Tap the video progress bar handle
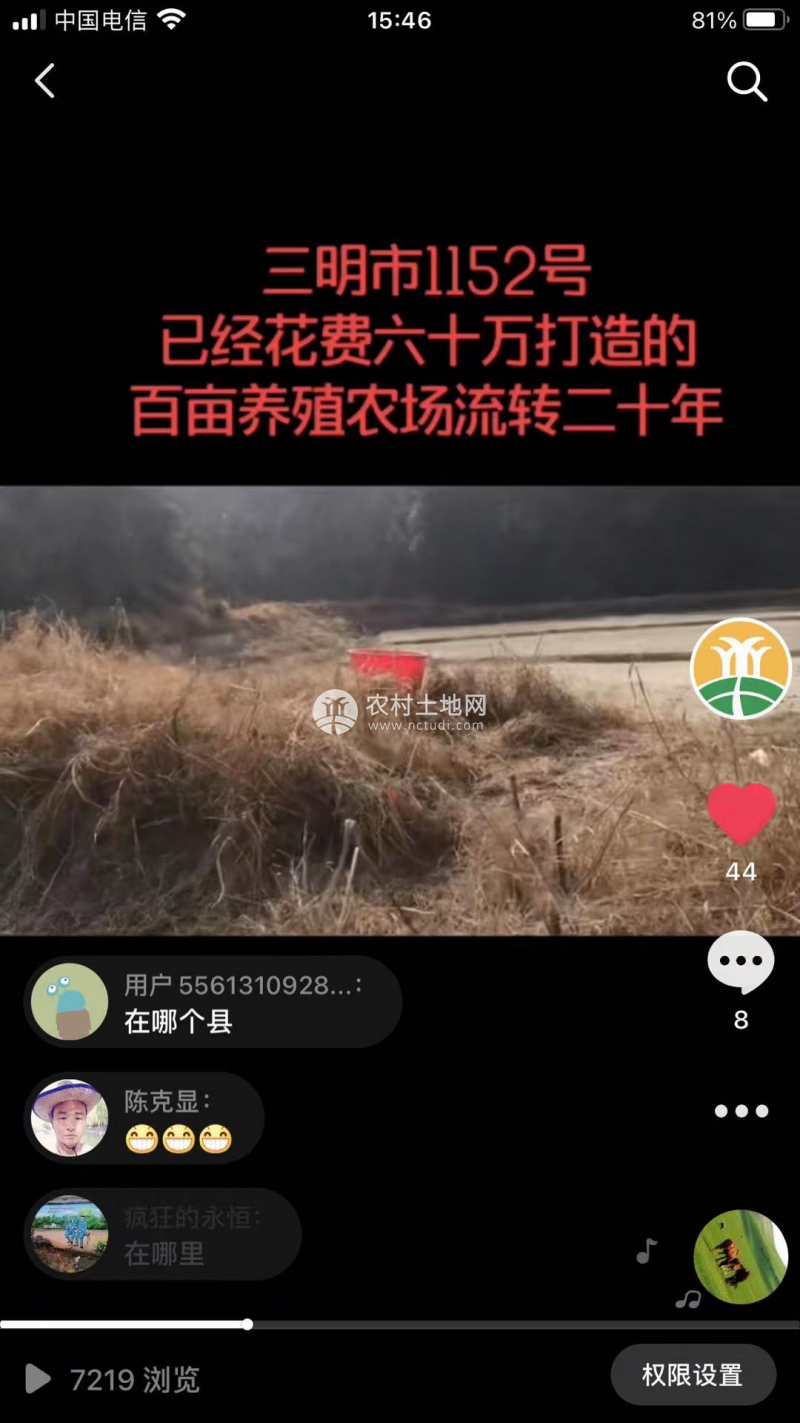Viewport: 800px width, 1423px height. (247, 1325)
